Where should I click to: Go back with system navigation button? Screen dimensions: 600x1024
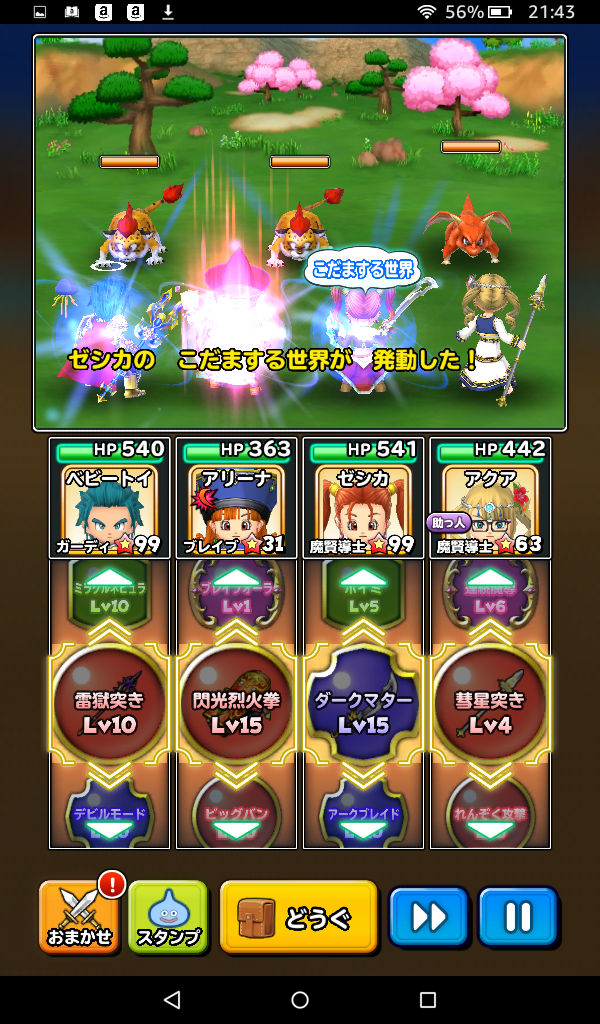pos(171,999)
